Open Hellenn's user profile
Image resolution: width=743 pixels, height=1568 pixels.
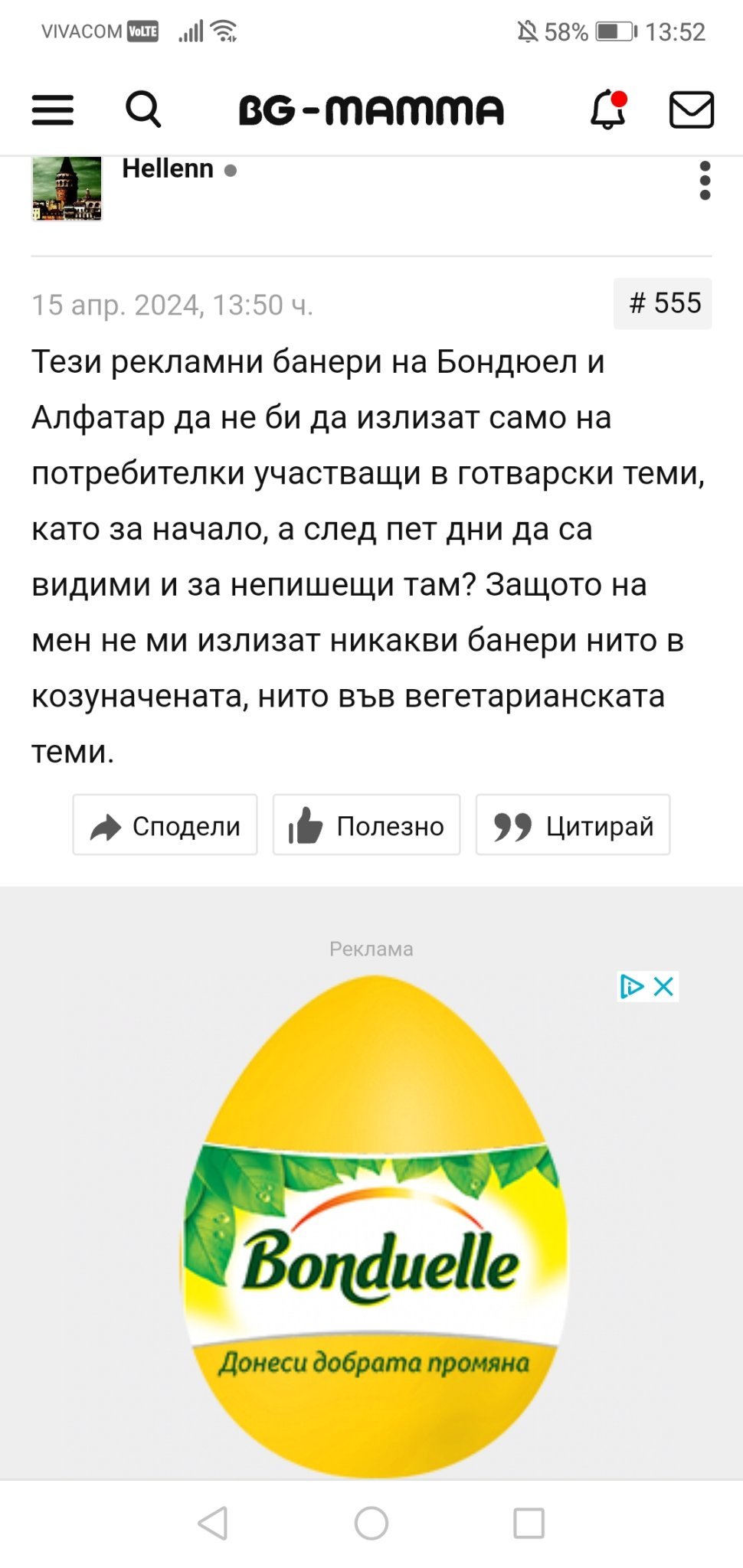168,169
